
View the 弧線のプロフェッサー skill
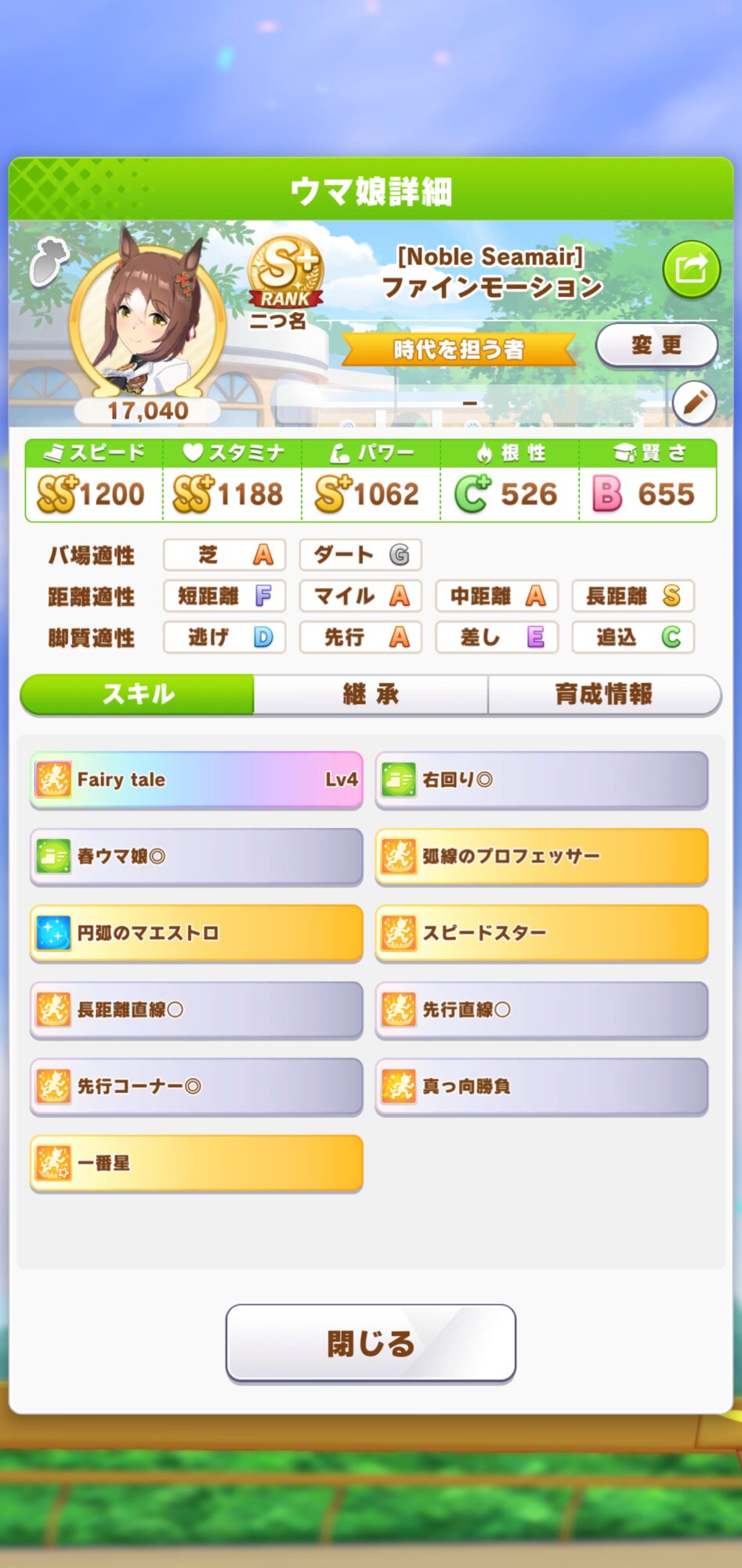541,856
